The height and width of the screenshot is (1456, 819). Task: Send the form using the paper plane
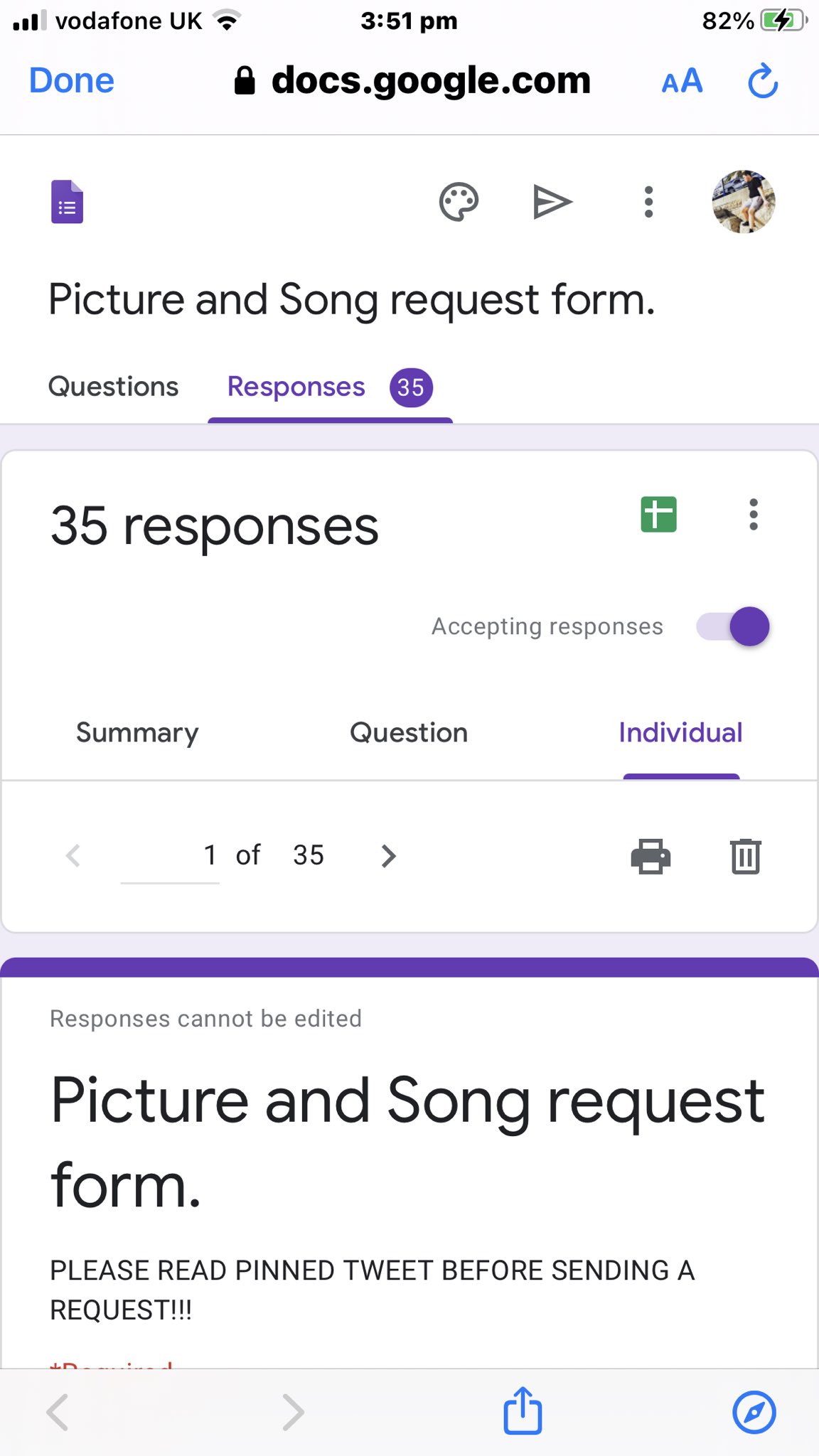click(x=552, y=203)
